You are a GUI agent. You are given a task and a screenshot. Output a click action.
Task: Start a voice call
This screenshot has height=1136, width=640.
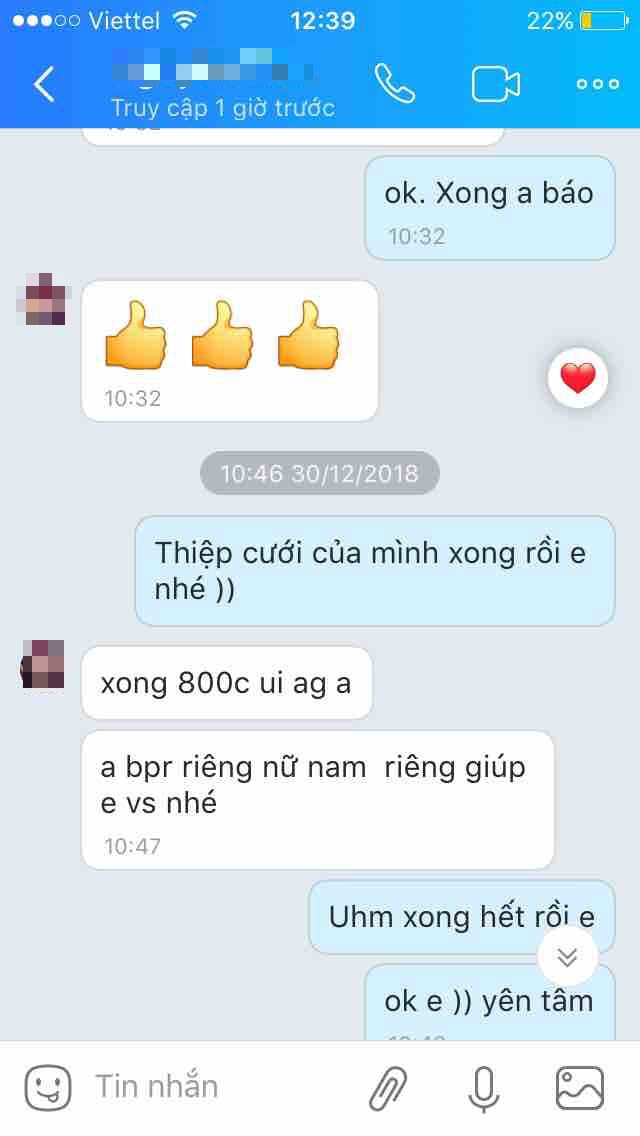tap(394, 84)
